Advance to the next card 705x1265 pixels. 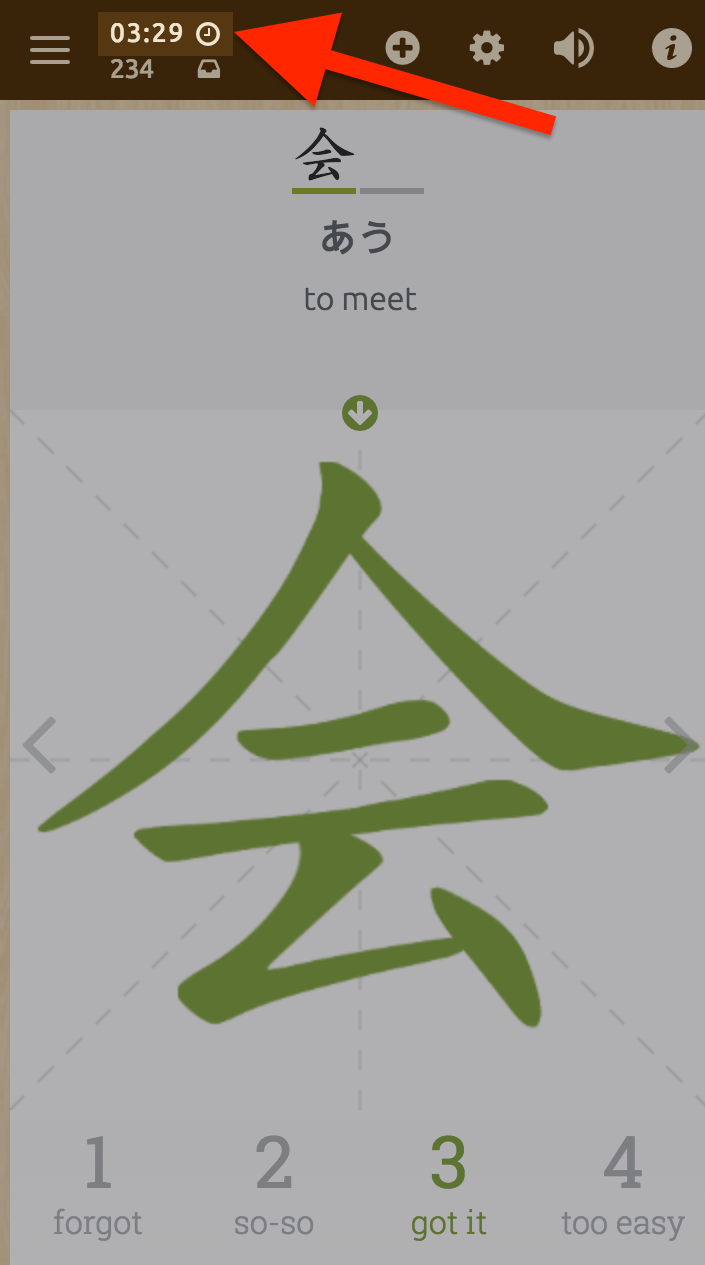pyautogui.click(x=680, y=745)
